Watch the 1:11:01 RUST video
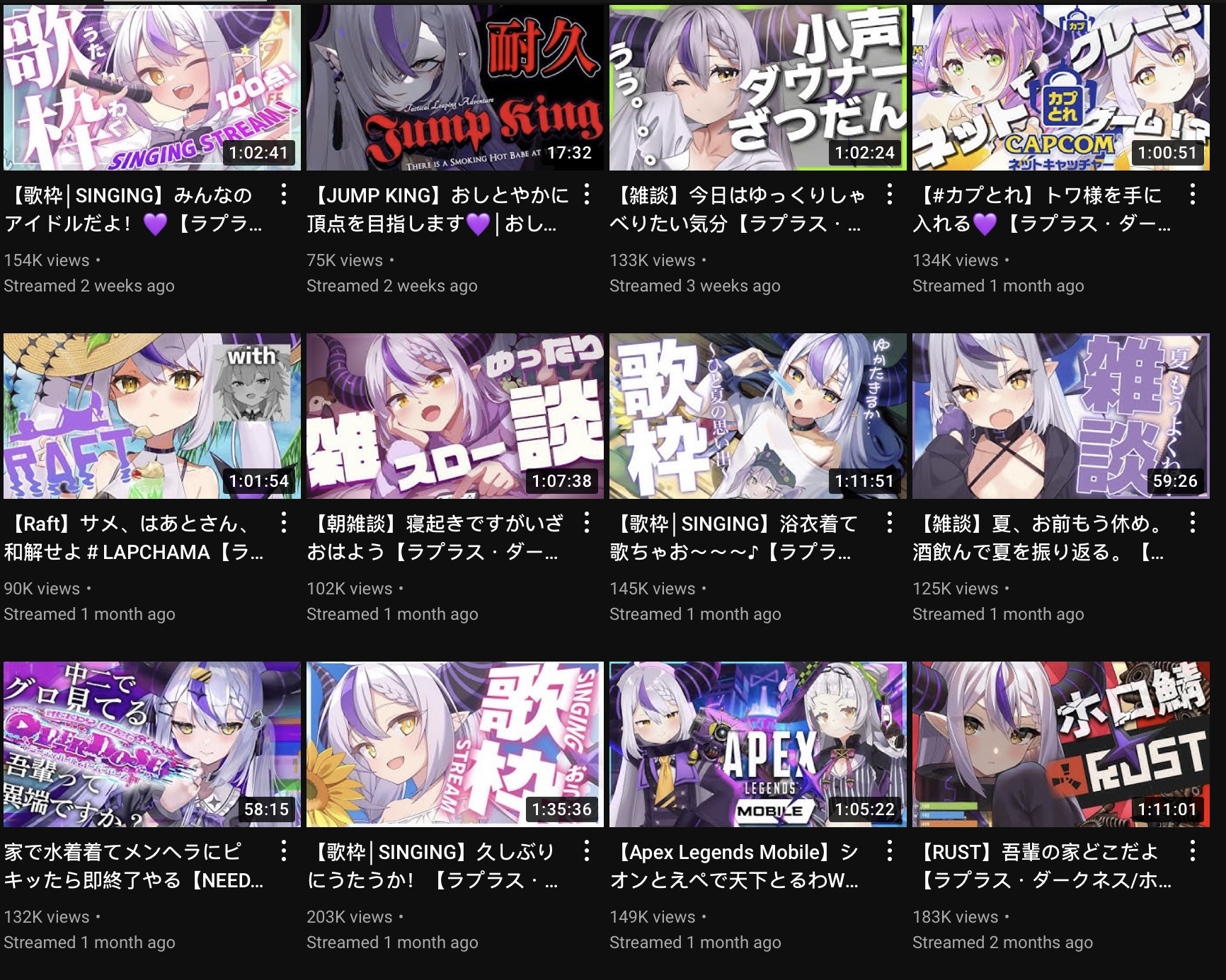Viewport: 1226px width, 980px height. (1060, 744)
